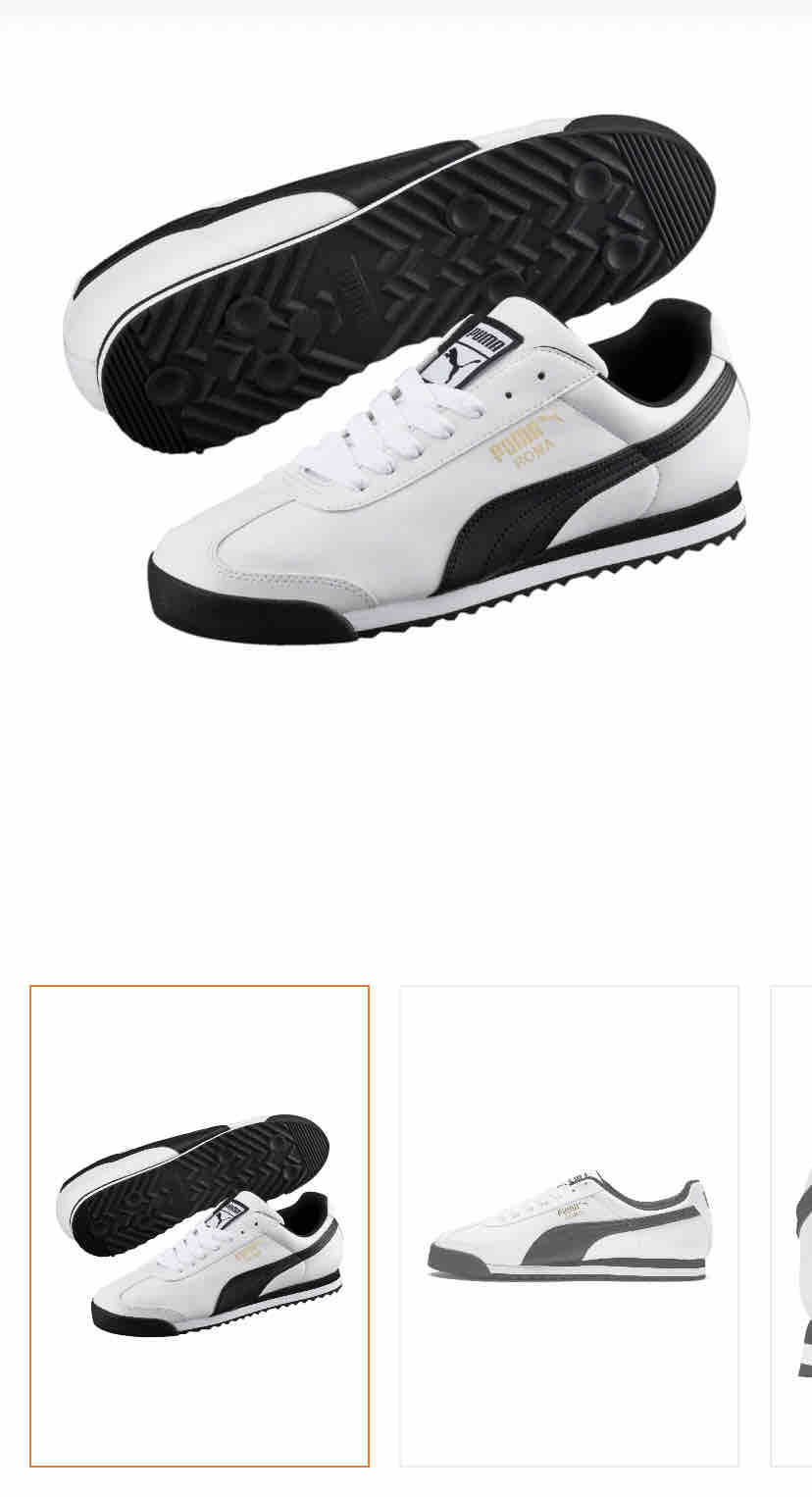Select the selected thumbnail showing sole and shoe
This screenshot has height=1497, width=812.
coord(200,1226)
